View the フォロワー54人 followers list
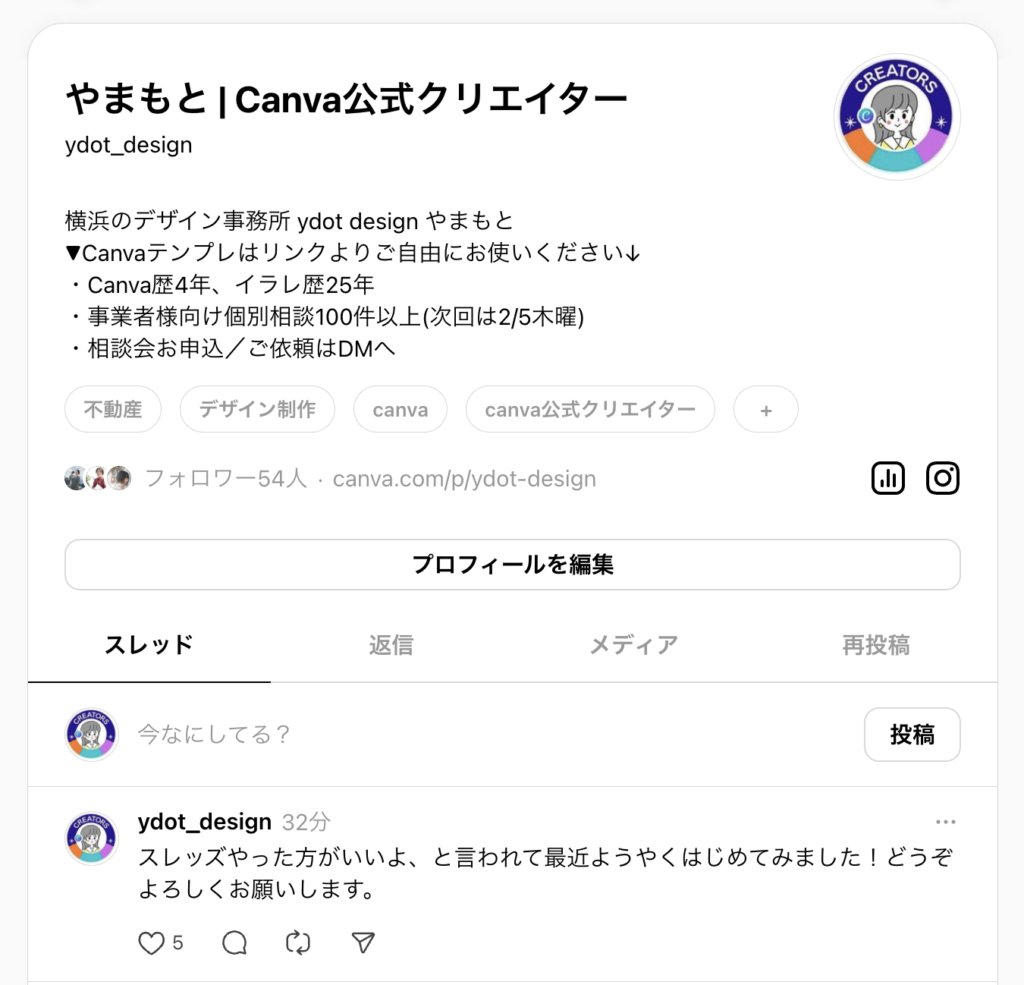Screen dimensions: 1024x985 [225, 479]
